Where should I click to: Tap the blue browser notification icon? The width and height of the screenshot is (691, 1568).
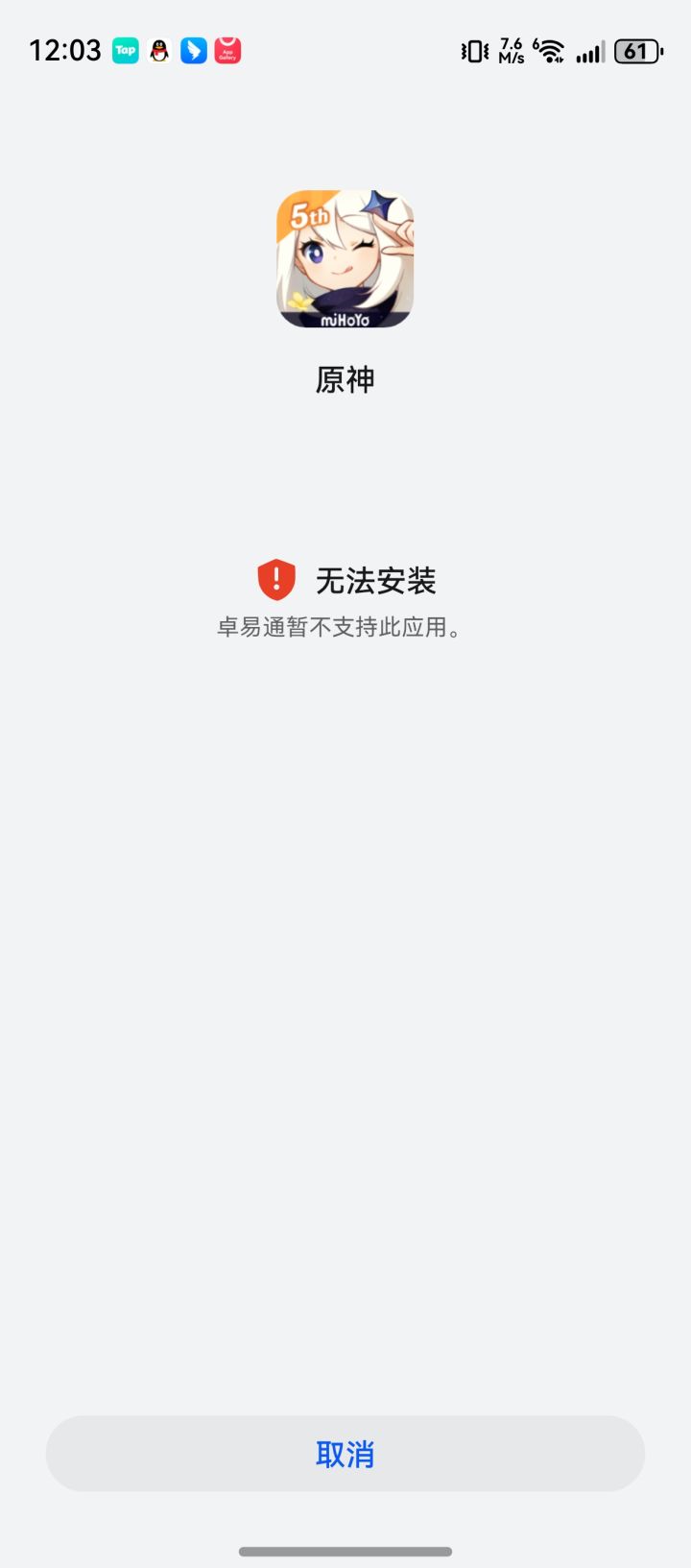194,49
